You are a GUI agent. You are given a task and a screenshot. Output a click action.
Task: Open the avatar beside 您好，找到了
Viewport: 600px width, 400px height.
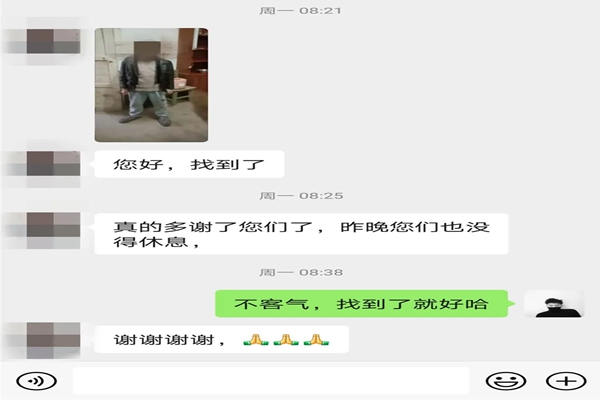pos(52,164)
